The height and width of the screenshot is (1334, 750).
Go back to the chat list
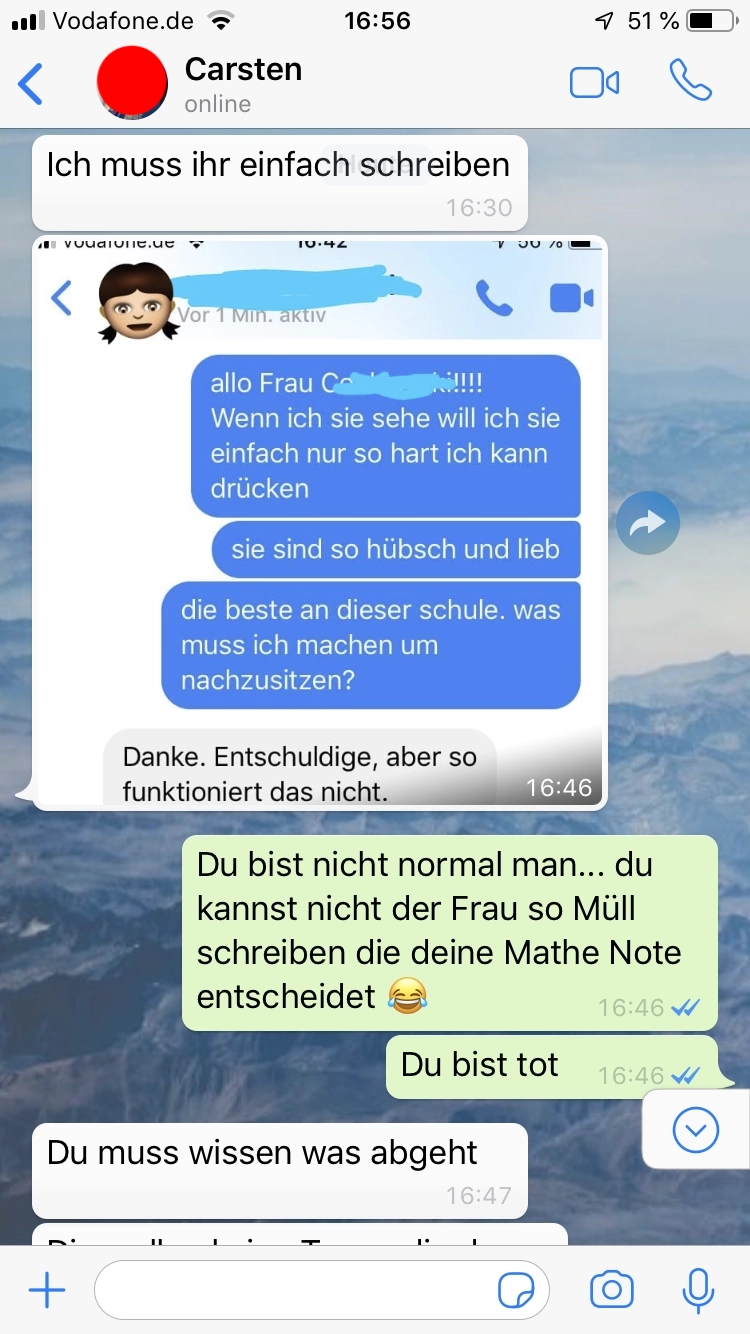31,84
